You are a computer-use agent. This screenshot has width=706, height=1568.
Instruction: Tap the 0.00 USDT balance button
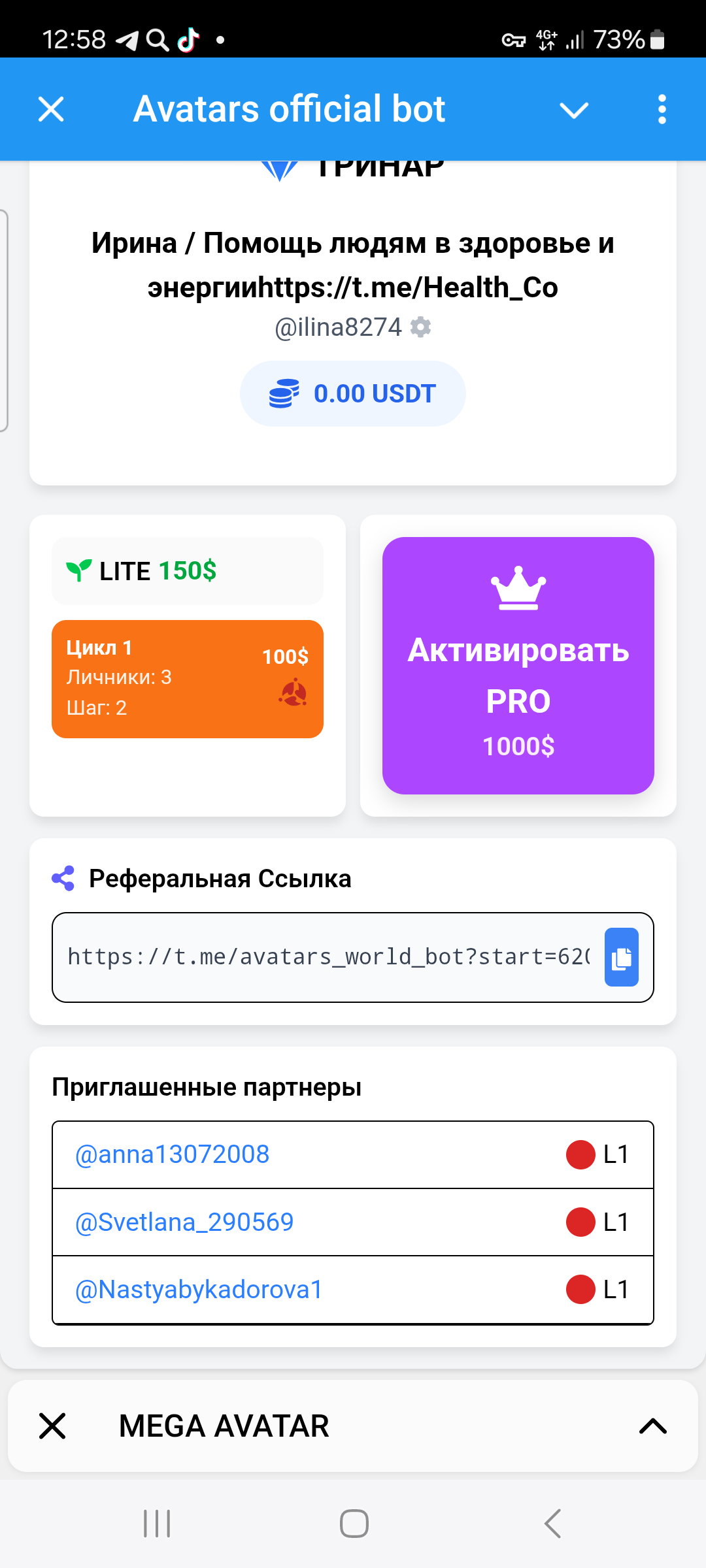click(x=353, y=393)
